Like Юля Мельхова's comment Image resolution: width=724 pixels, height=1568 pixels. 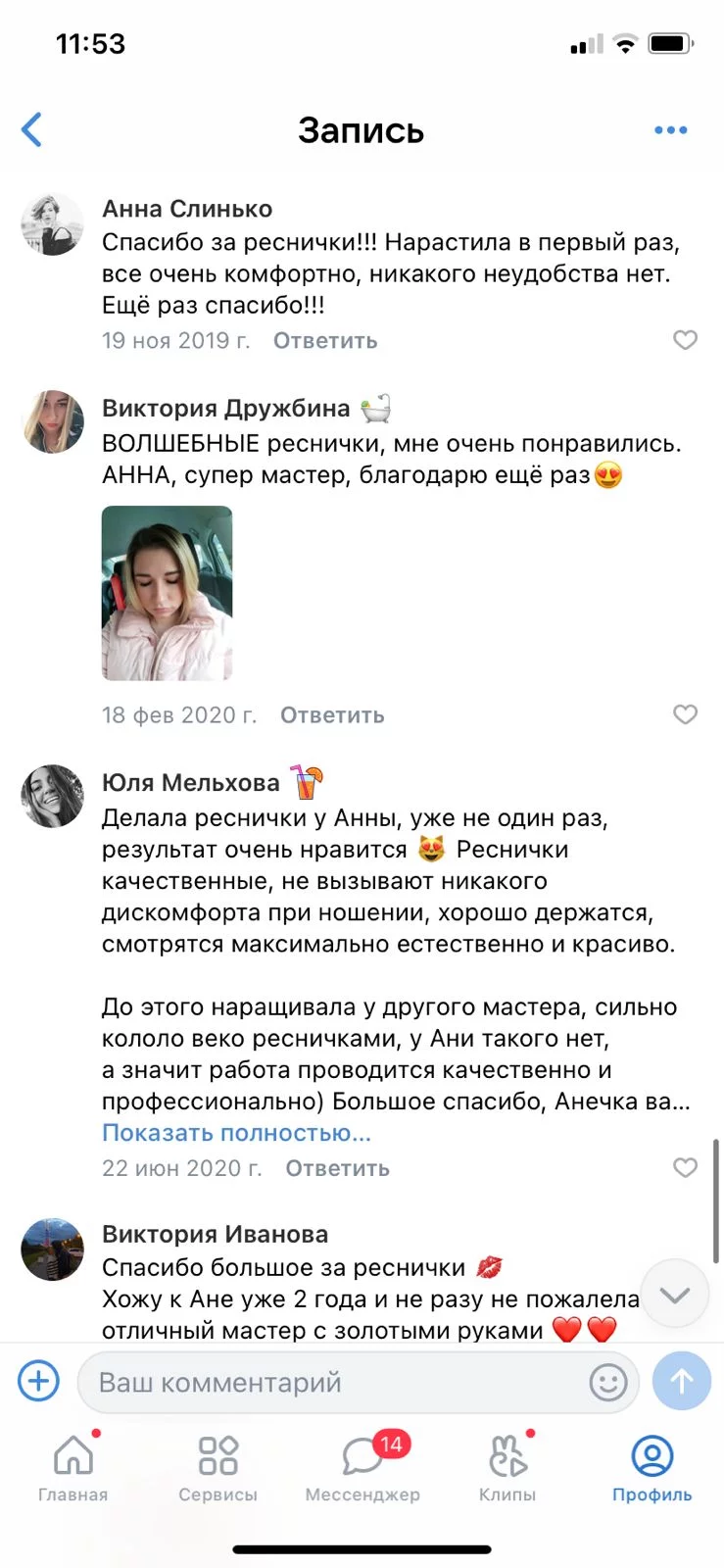[685, 1167]
